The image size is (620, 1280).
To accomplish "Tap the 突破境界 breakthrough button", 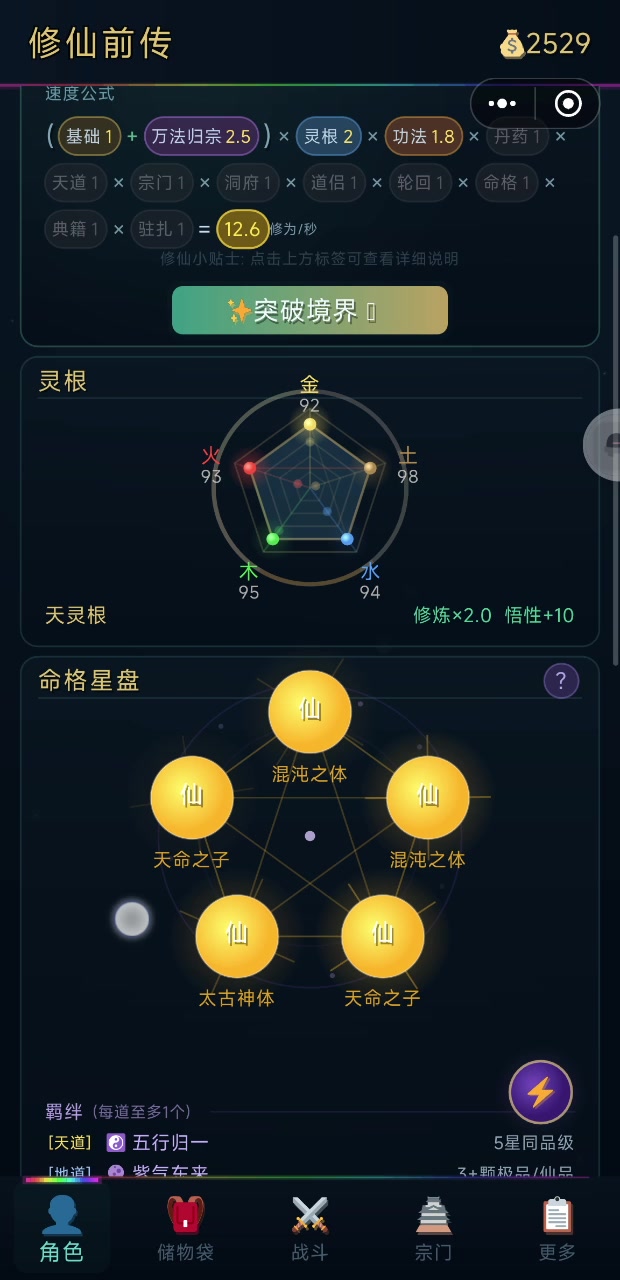I will coord(309,311).
